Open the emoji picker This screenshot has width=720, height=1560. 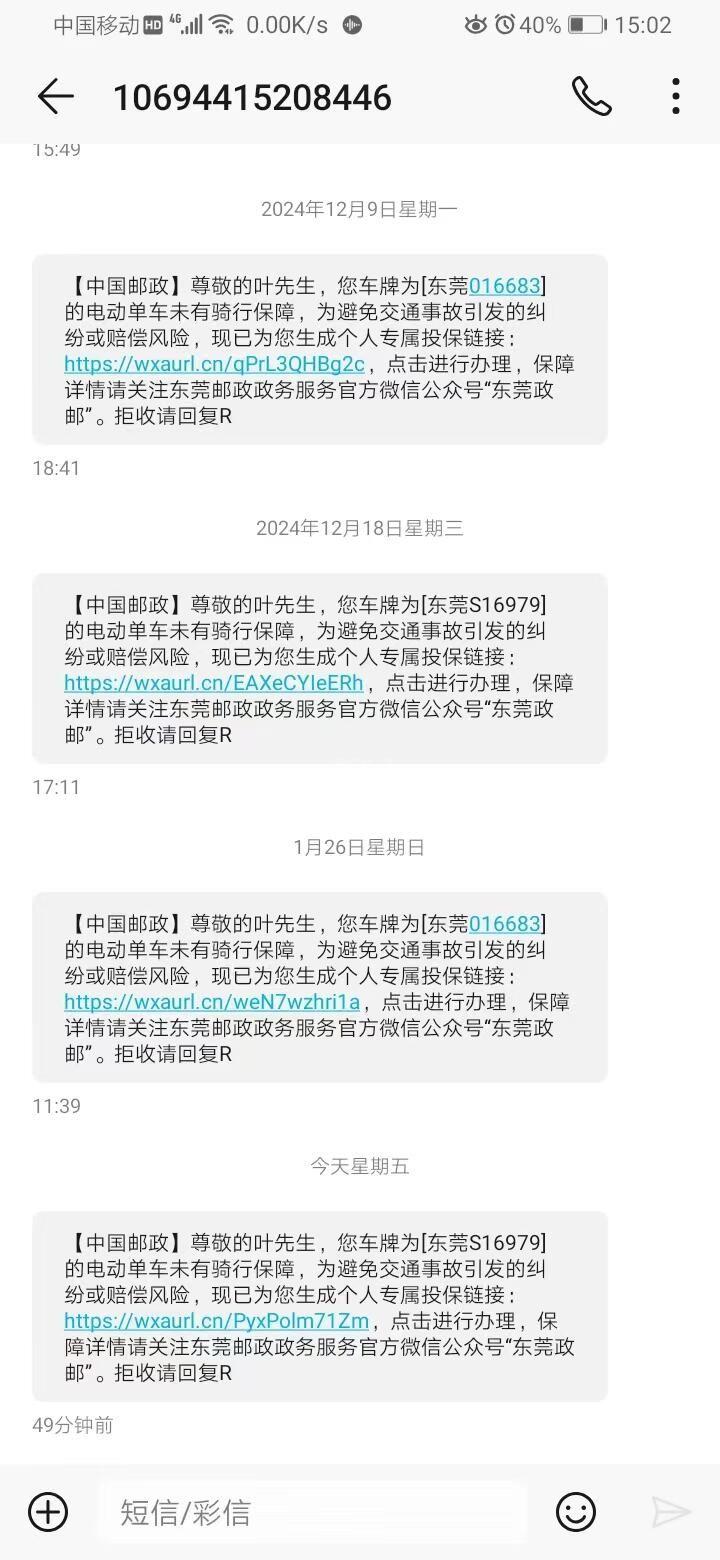point(576,1511)
